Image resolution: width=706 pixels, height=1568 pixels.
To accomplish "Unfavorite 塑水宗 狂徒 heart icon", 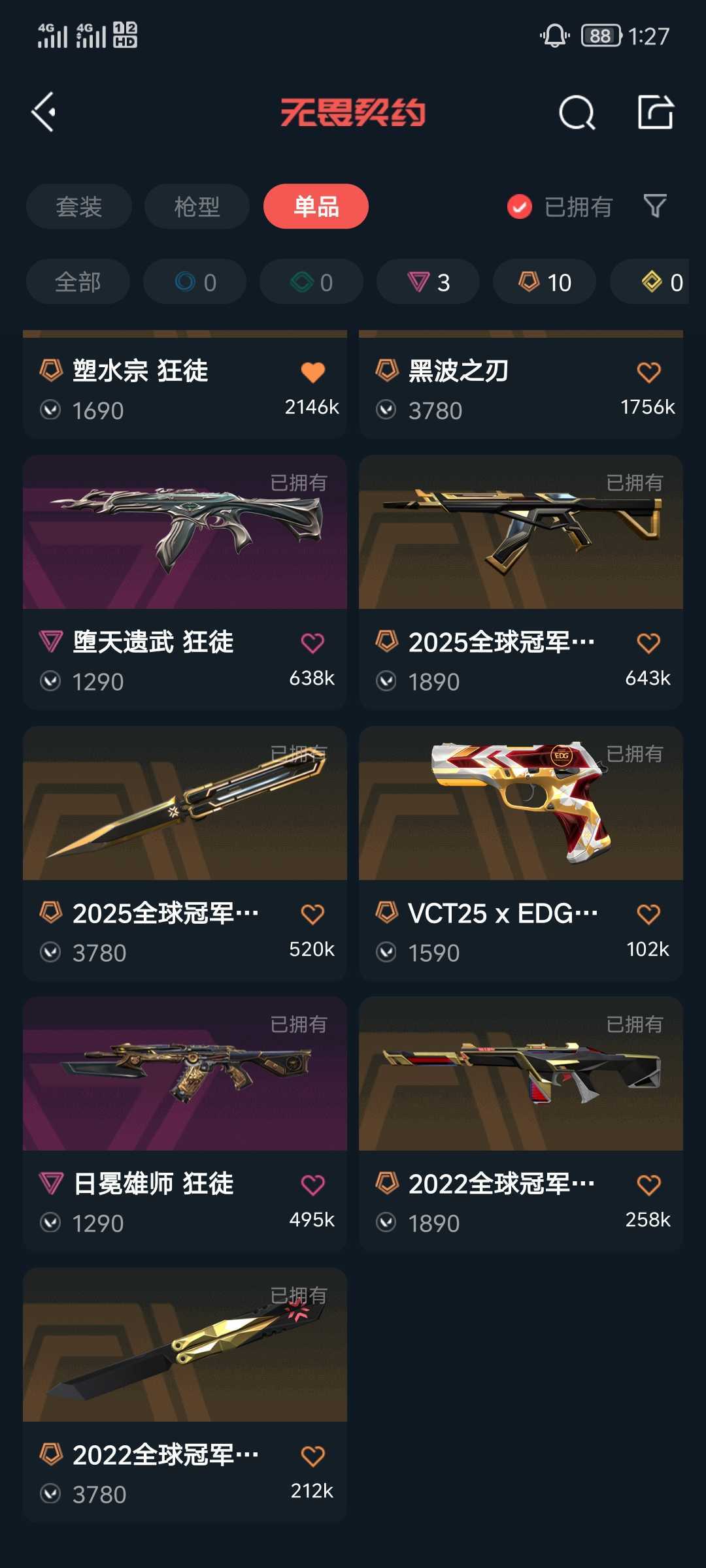I will 312,372.
